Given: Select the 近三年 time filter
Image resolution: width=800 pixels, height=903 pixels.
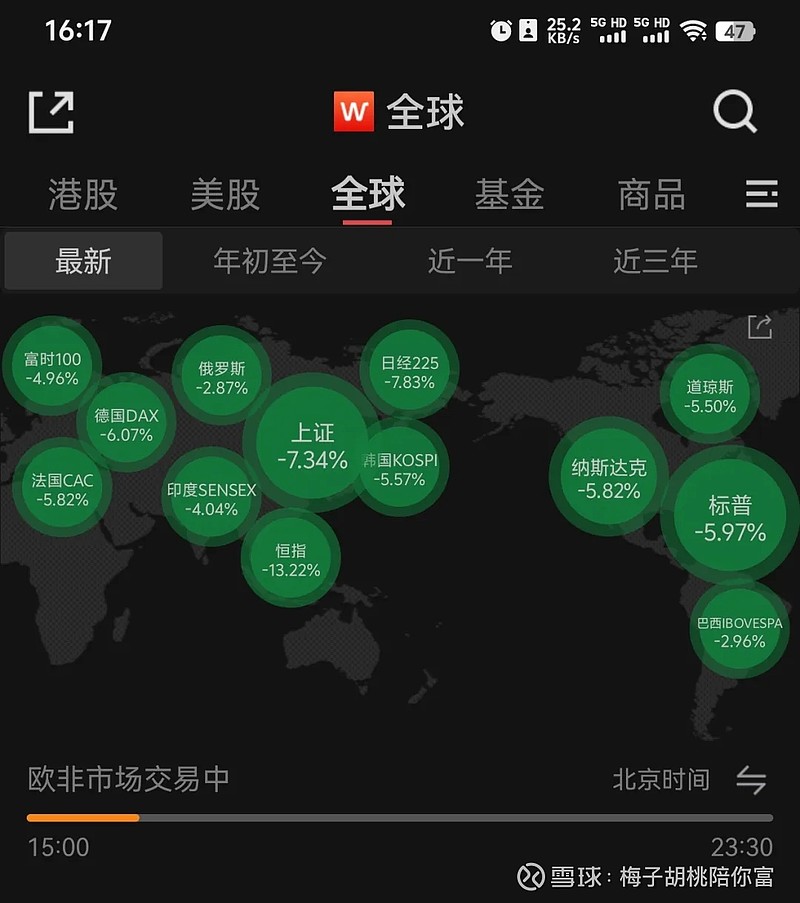Looking at the screenshot, I should point(655,260).
